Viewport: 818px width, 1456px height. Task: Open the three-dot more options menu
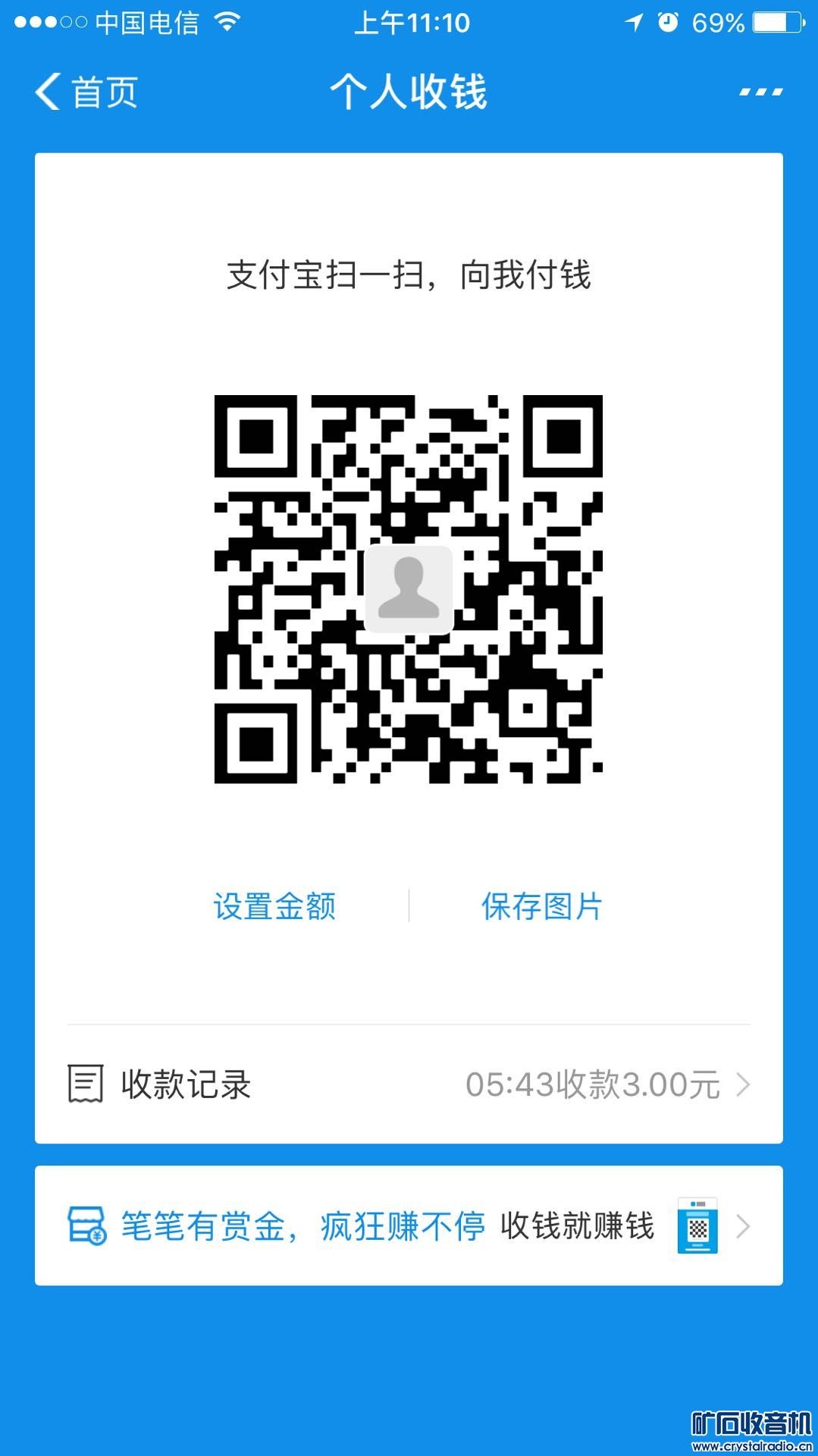760,93
